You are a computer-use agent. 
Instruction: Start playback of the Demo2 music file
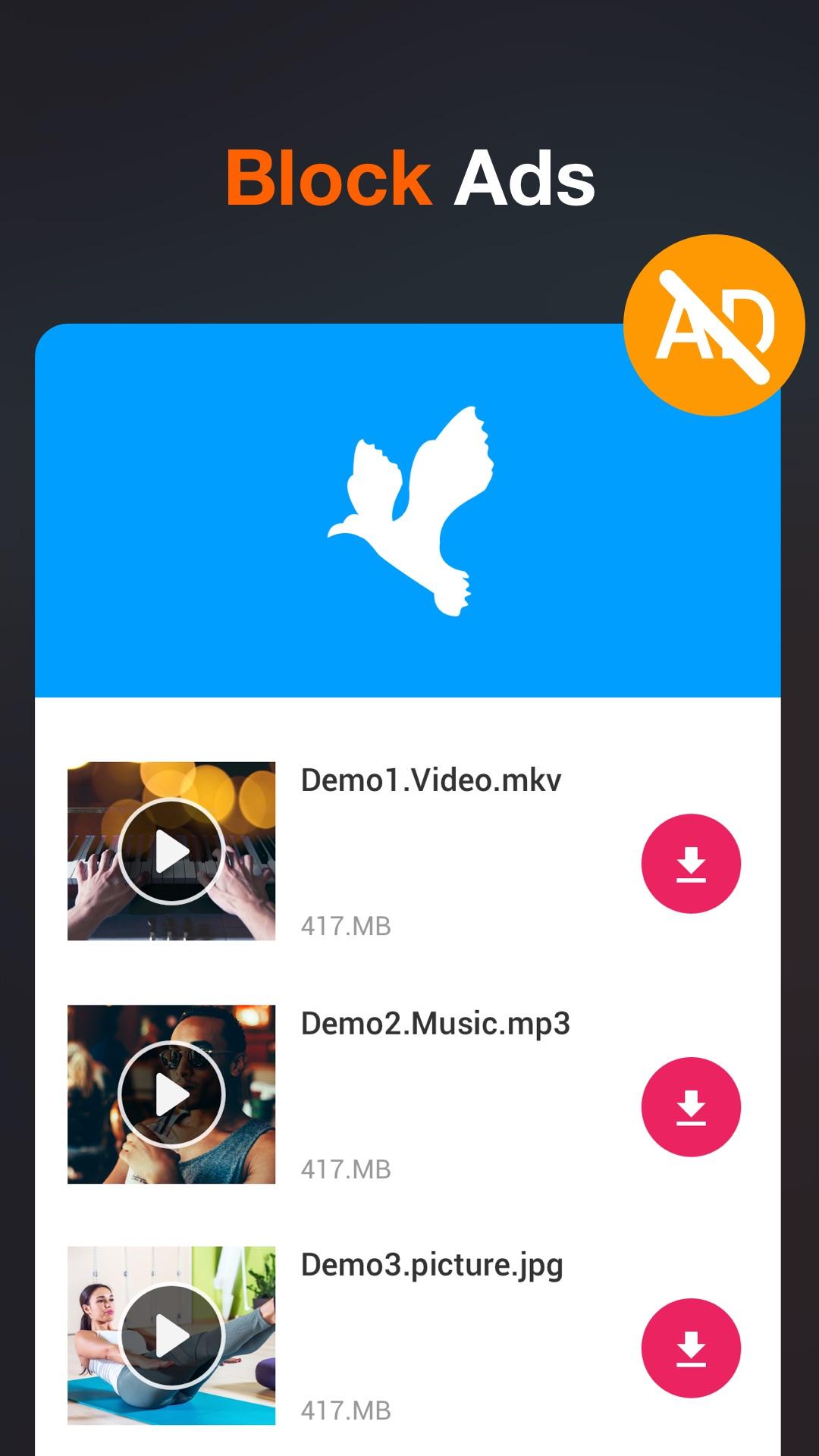[x=170, y=1094]
